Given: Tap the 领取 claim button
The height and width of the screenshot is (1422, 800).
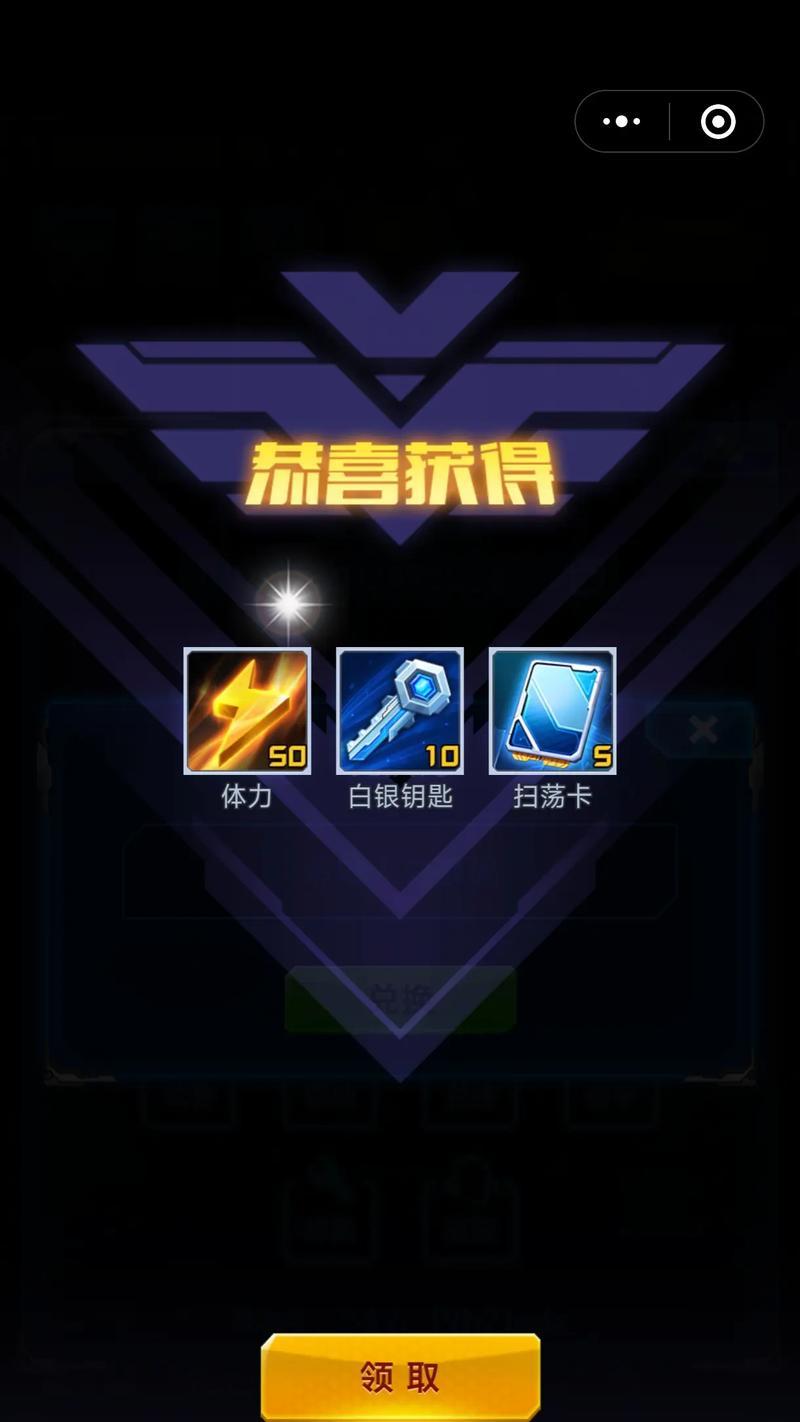Looking at the screenshot, I should click(400, 1378).
